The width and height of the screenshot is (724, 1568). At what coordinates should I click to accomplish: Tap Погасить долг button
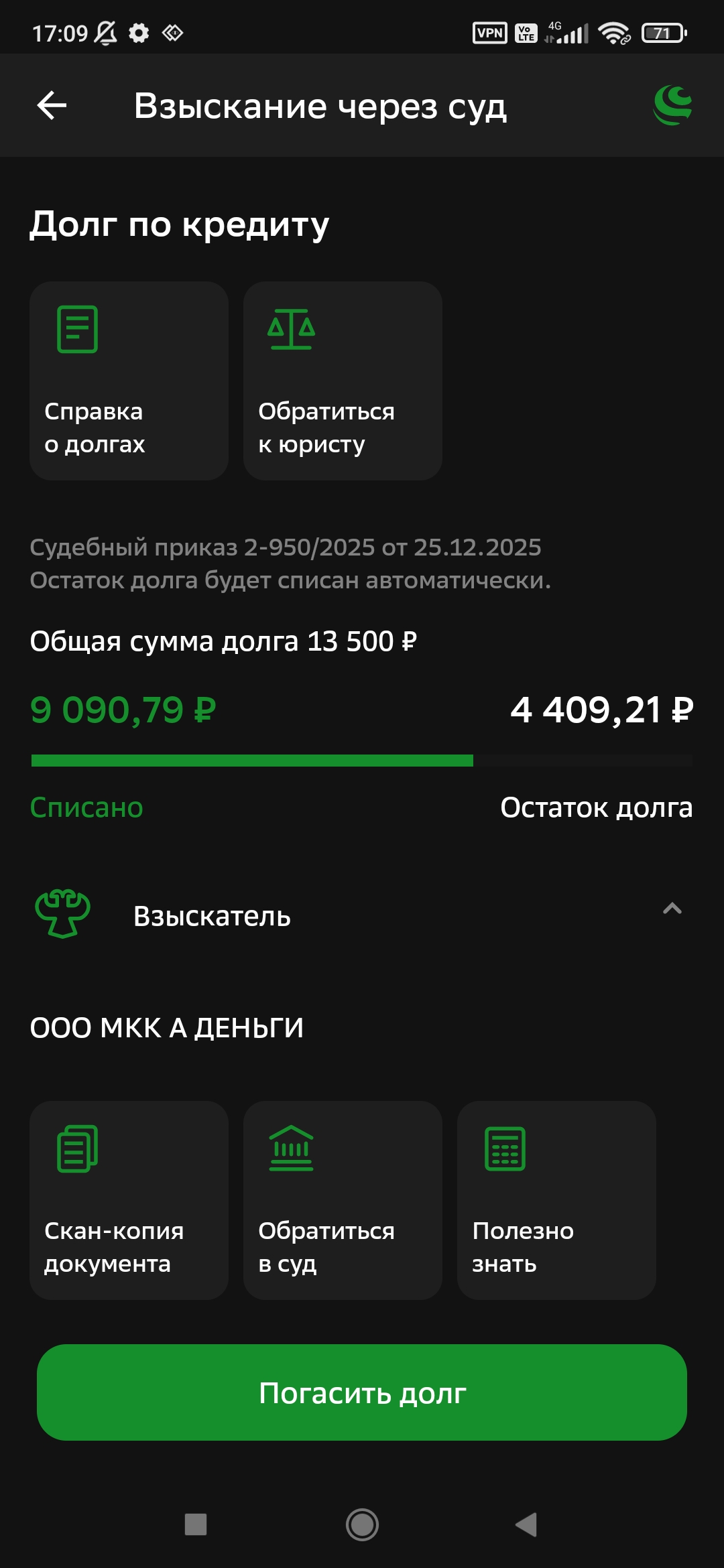362,1392
